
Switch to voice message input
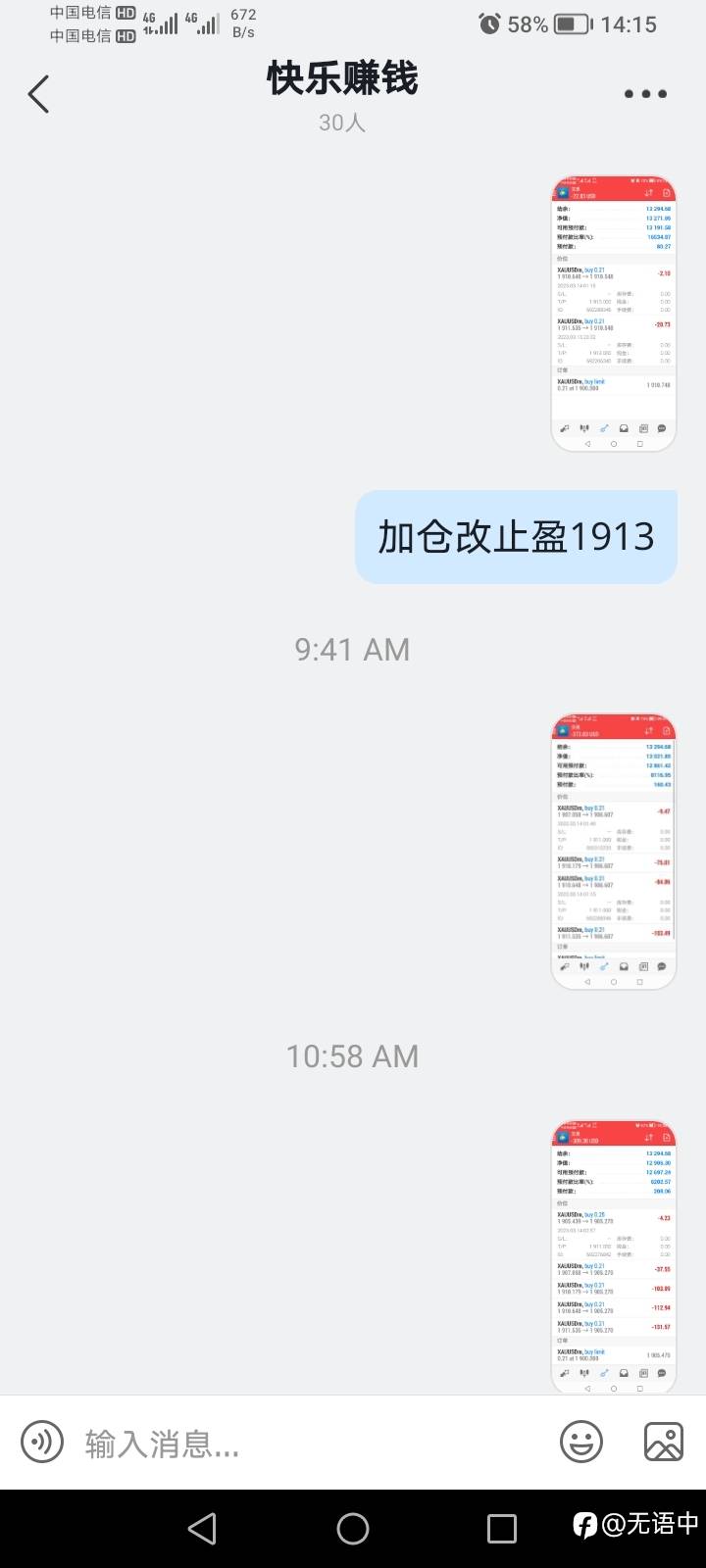(x=42, y=1443)
